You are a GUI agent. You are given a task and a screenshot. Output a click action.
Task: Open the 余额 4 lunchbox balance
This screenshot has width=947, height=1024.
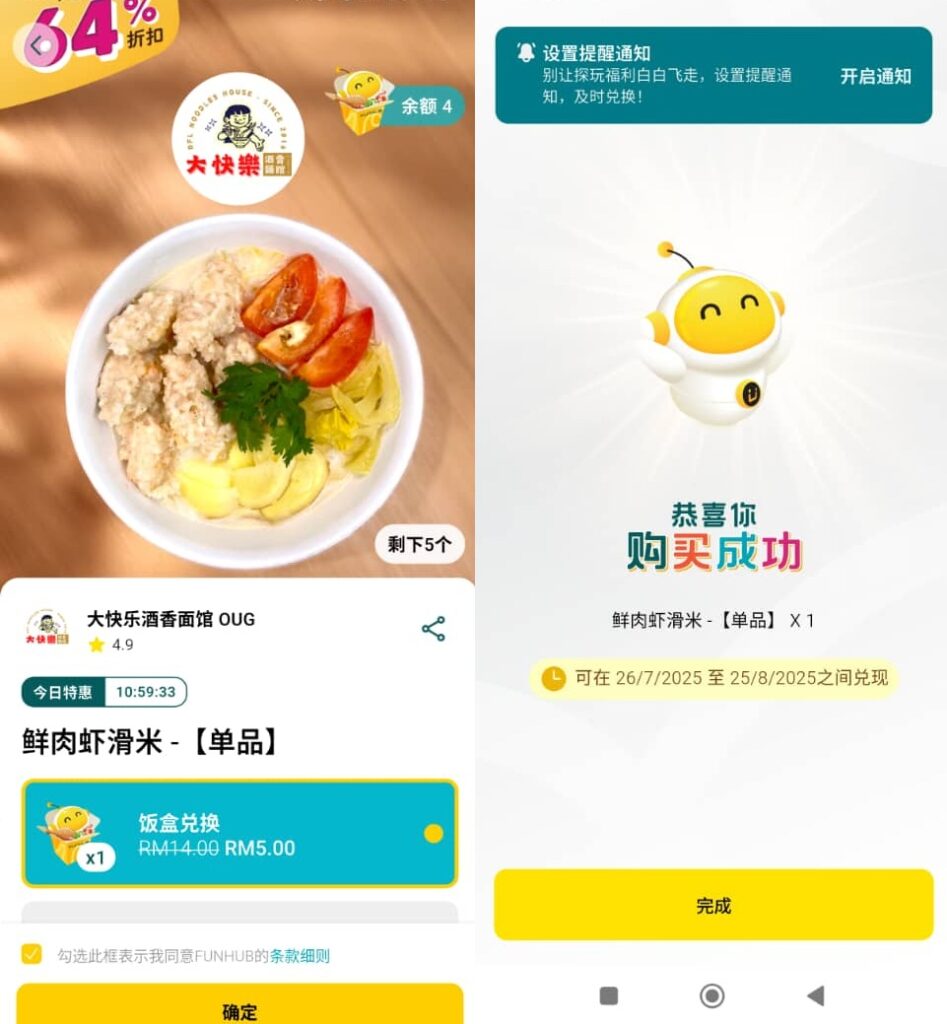click(400, 104)
